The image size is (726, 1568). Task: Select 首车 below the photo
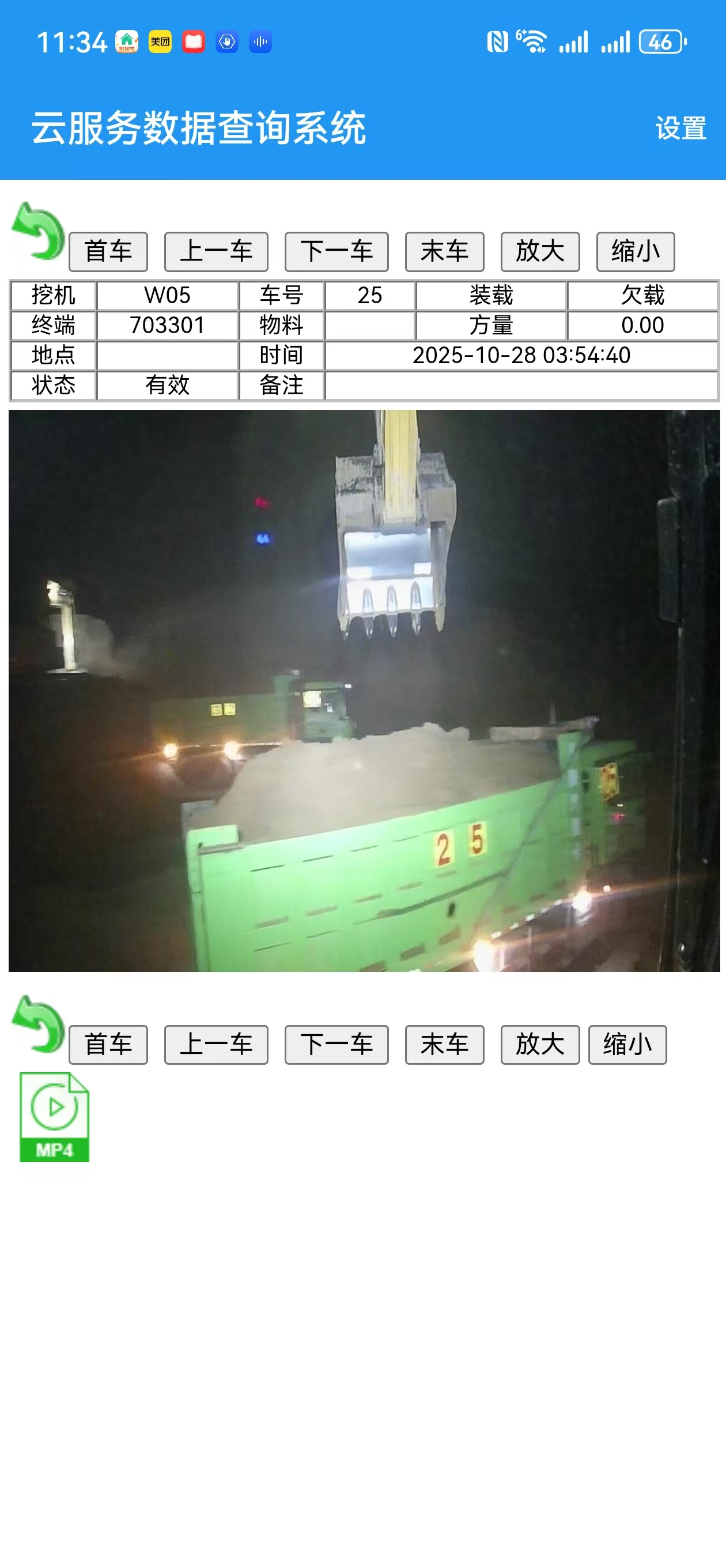point(108,1045)
